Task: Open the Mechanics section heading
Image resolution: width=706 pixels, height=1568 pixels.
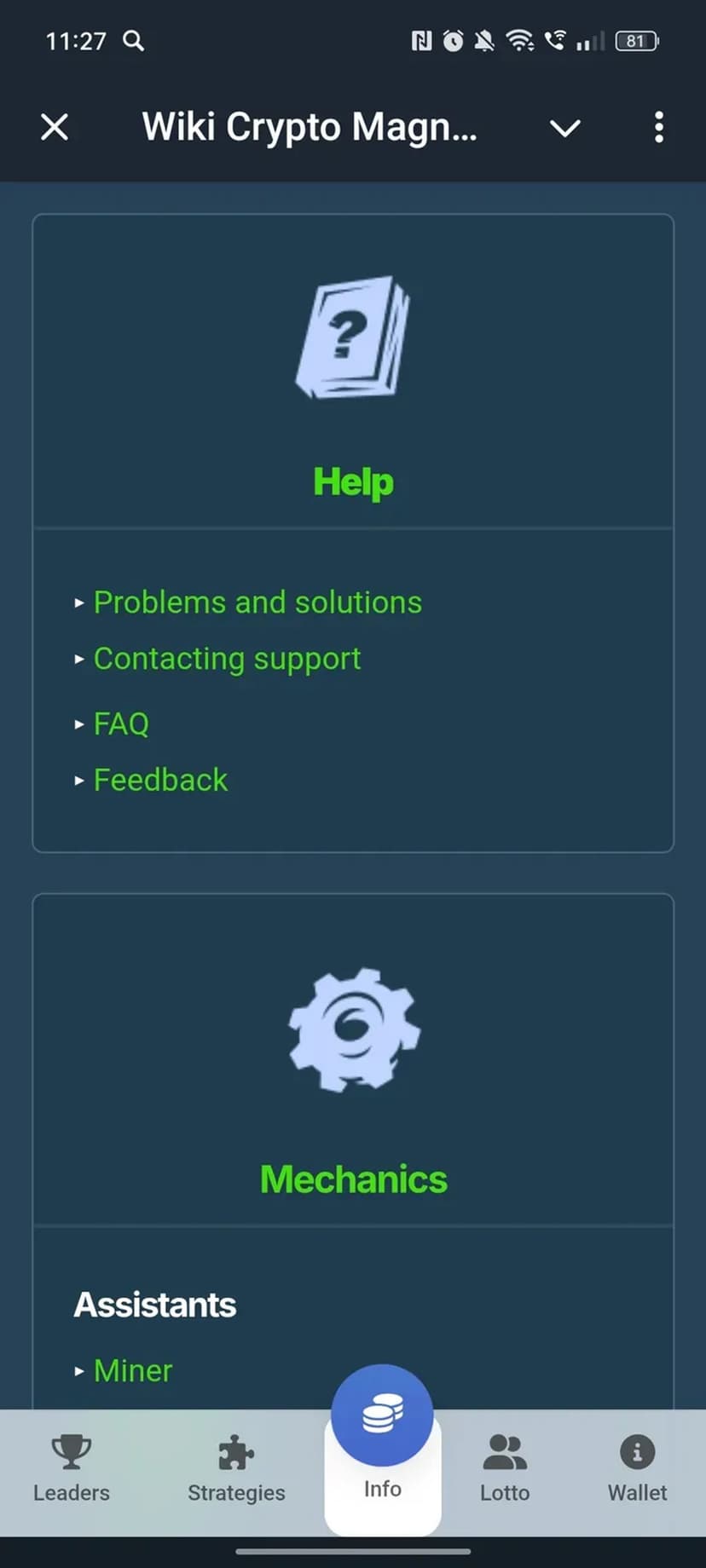Action: coord(353,1180)
